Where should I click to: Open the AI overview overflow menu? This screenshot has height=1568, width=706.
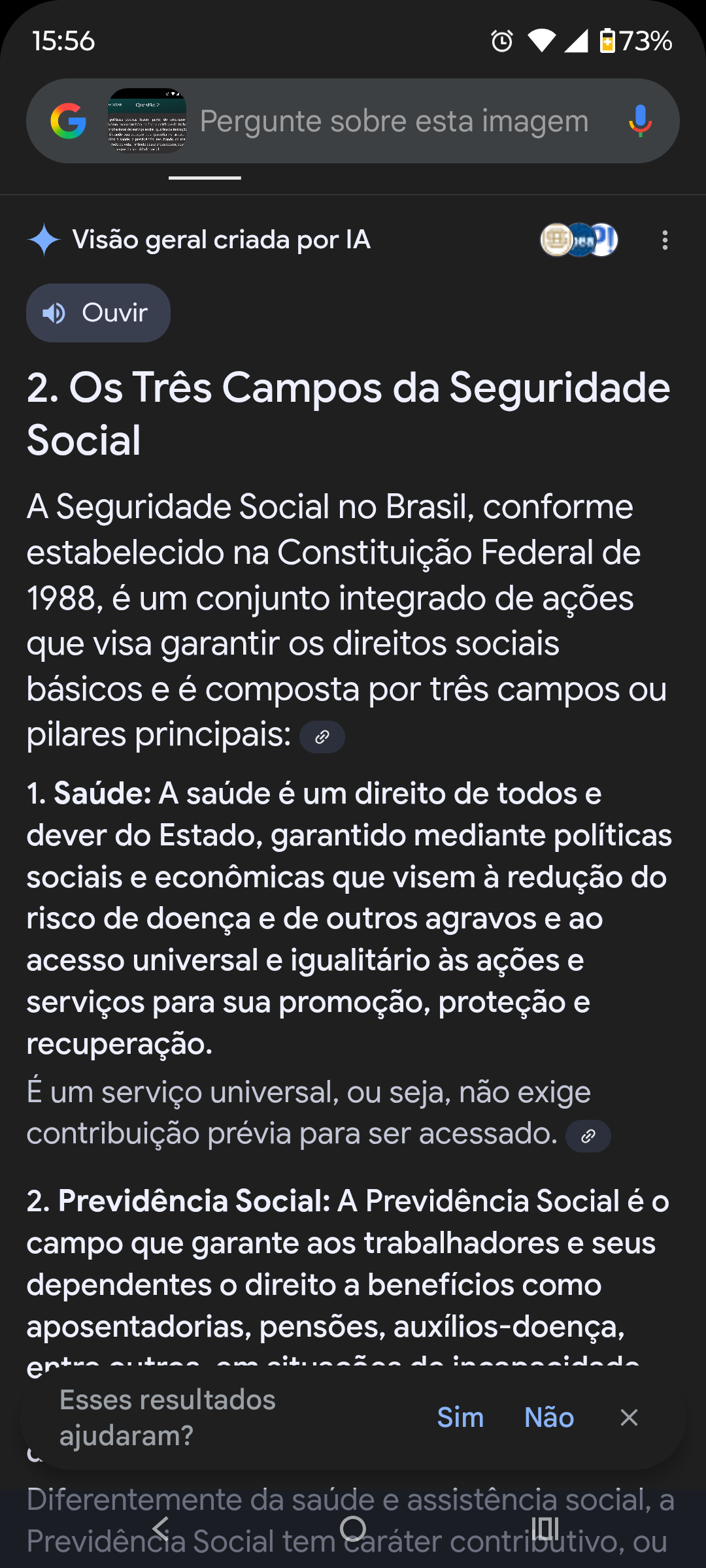click(665, 240)
